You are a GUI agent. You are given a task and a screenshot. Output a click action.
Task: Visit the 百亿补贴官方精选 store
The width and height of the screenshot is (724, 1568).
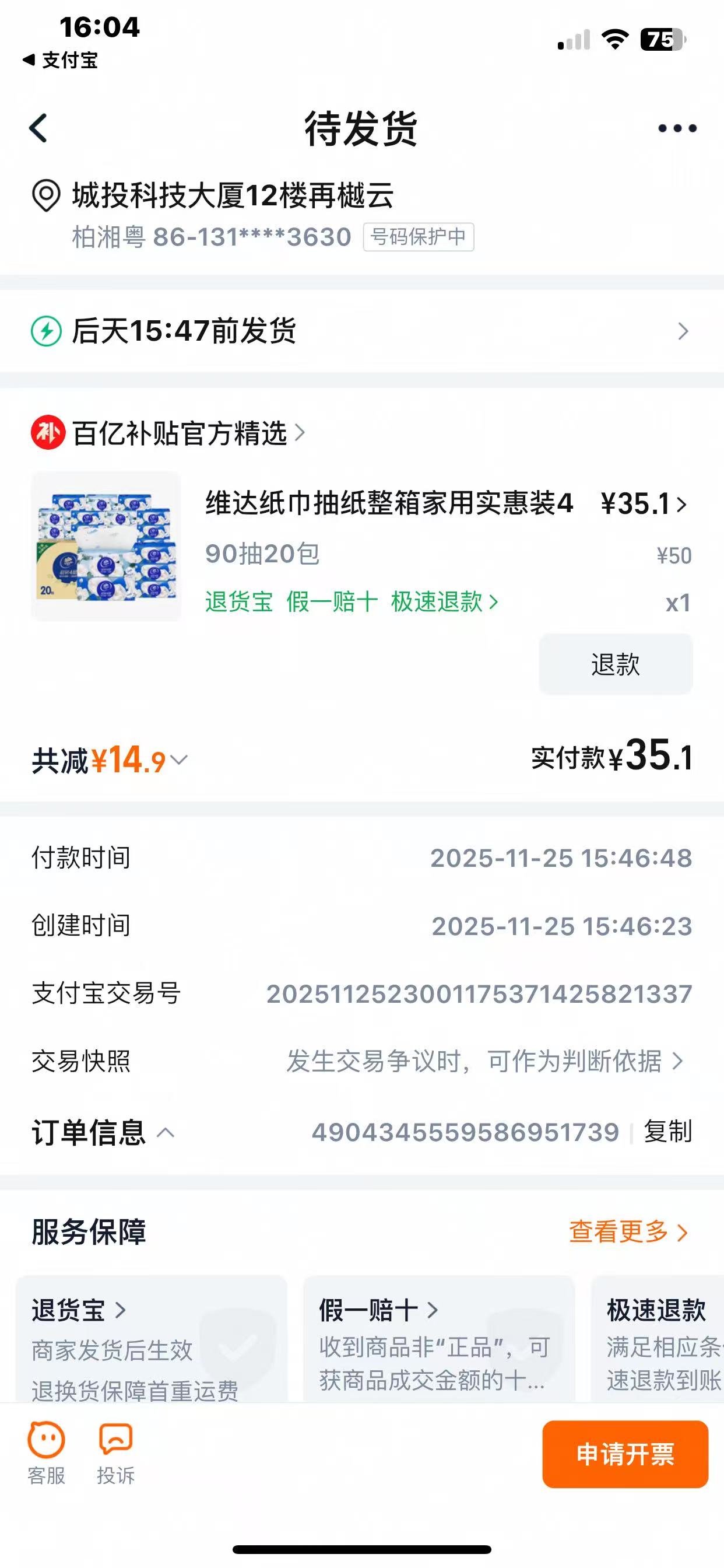180,433
